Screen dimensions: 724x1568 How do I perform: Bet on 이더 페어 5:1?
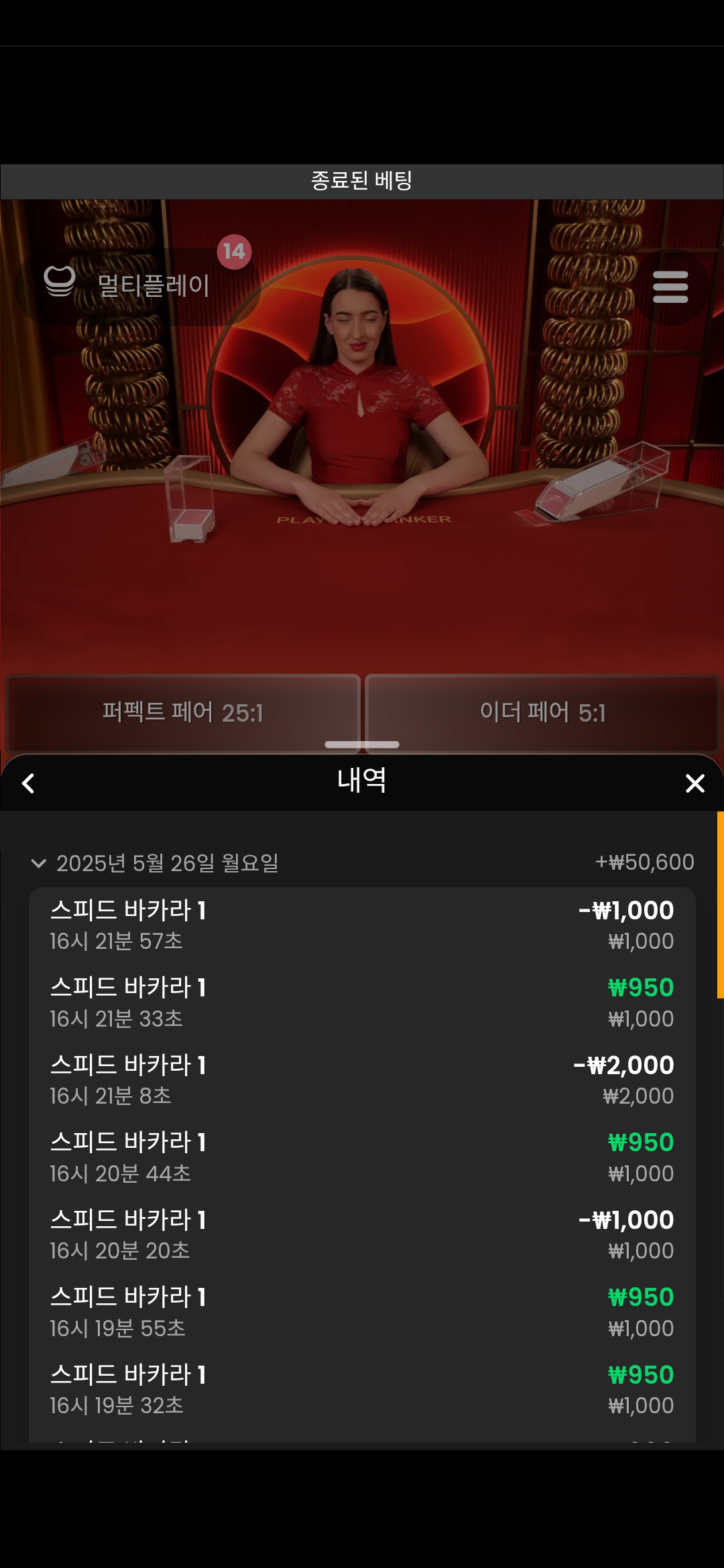tap(542, 712)
